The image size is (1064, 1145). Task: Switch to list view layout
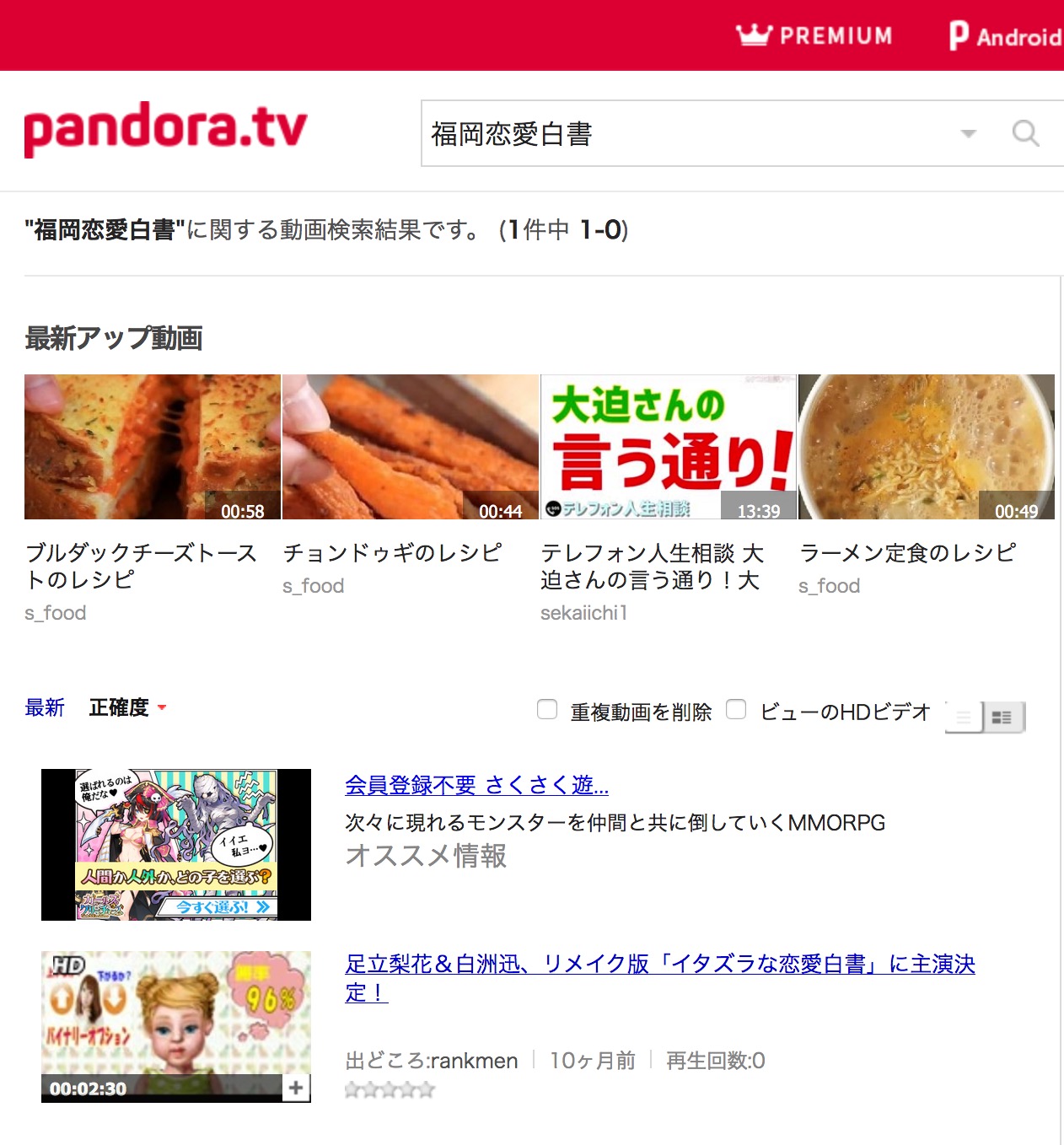coord(964,718)
